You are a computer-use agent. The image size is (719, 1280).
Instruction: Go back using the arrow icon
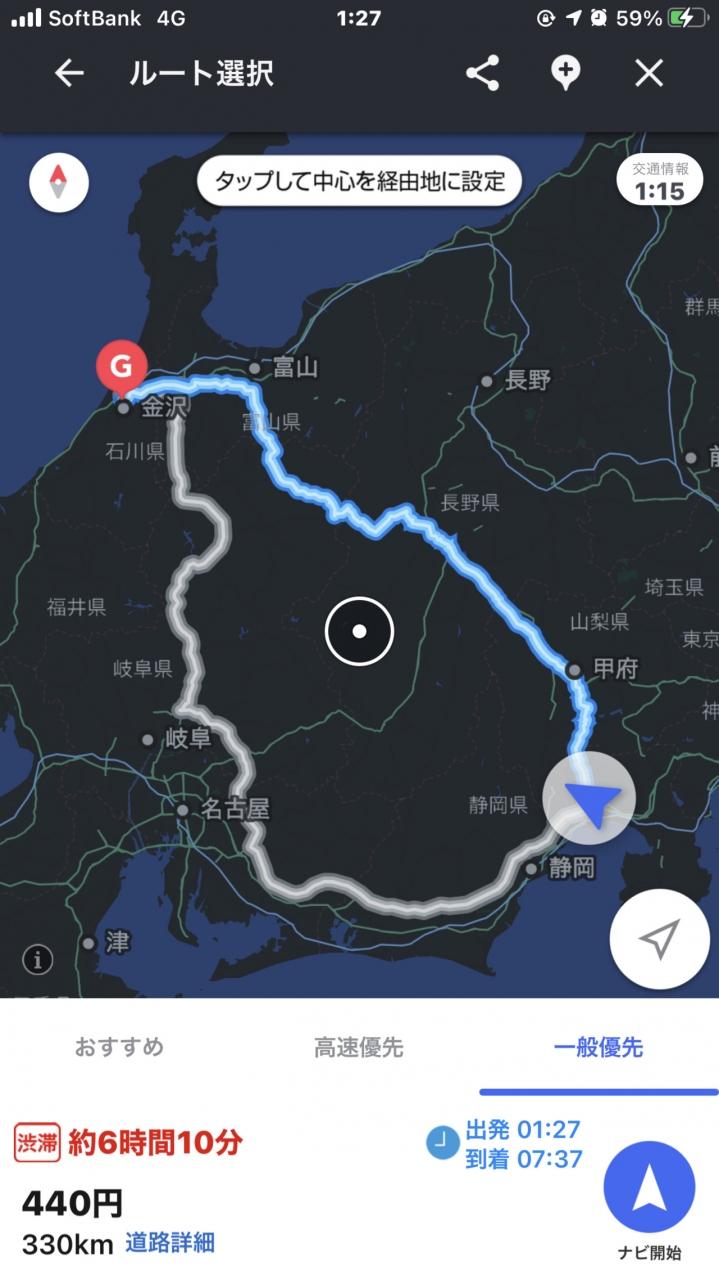click(68, 74)
